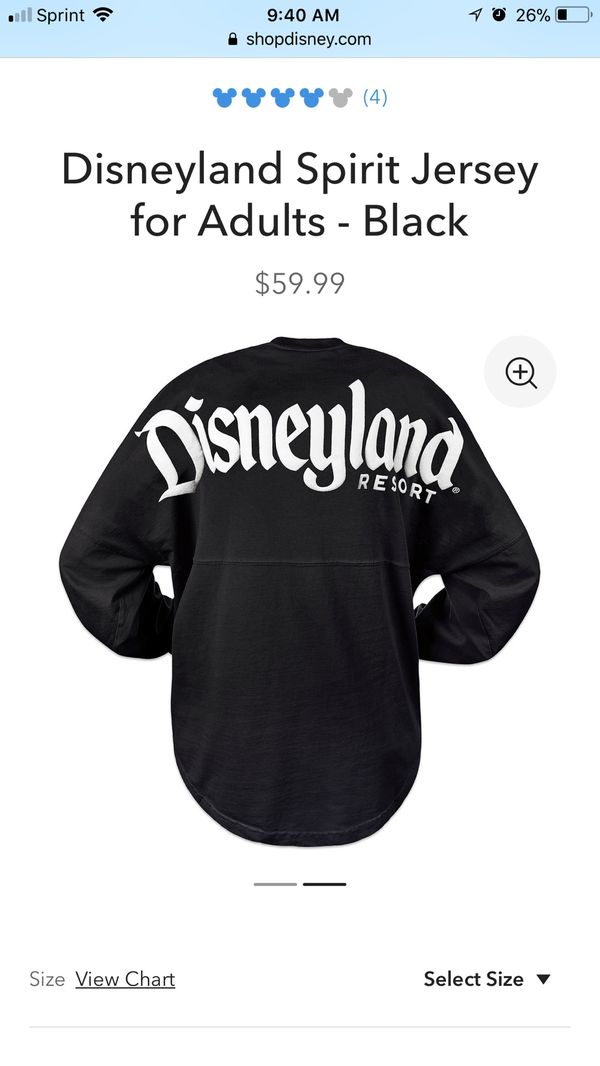This screenshot has width=600, height=1066.
Task: Open the View Chart size link
Action: (x=125, y=979)
